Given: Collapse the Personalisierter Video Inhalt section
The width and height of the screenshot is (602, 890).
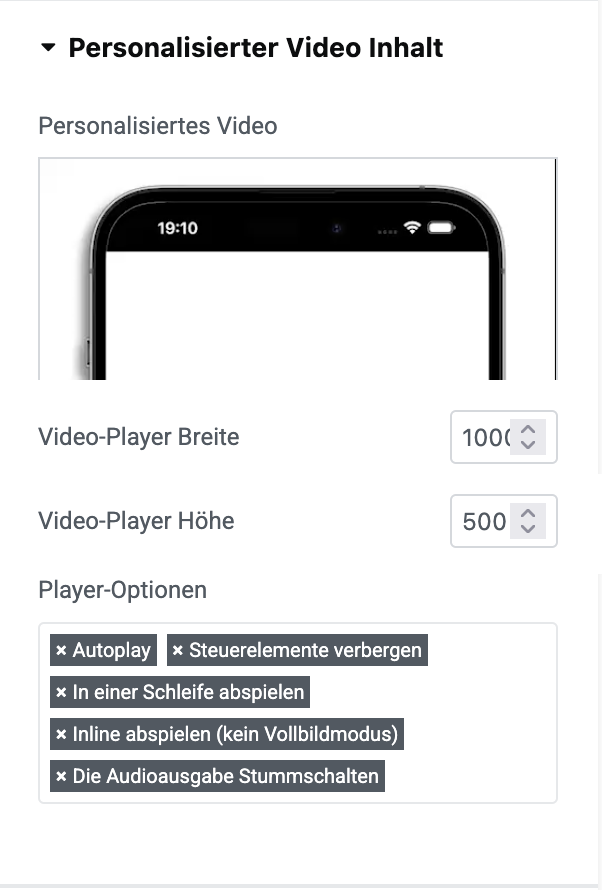Looking at the screenshot, I should click(x=48, y=47).
